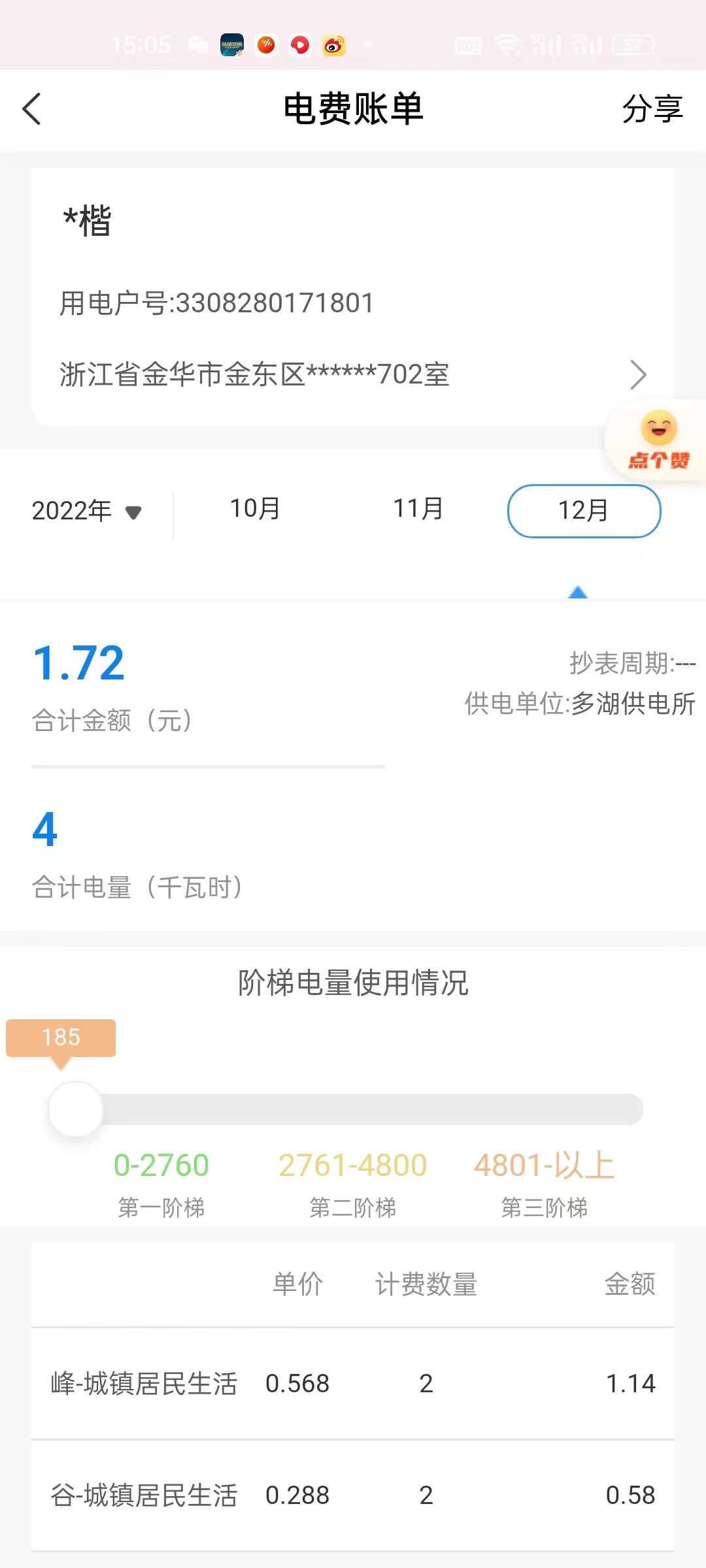This screenshot has height=1568, width=706.
Task: Open the address row ending in 702室
Action: (353, 375)
